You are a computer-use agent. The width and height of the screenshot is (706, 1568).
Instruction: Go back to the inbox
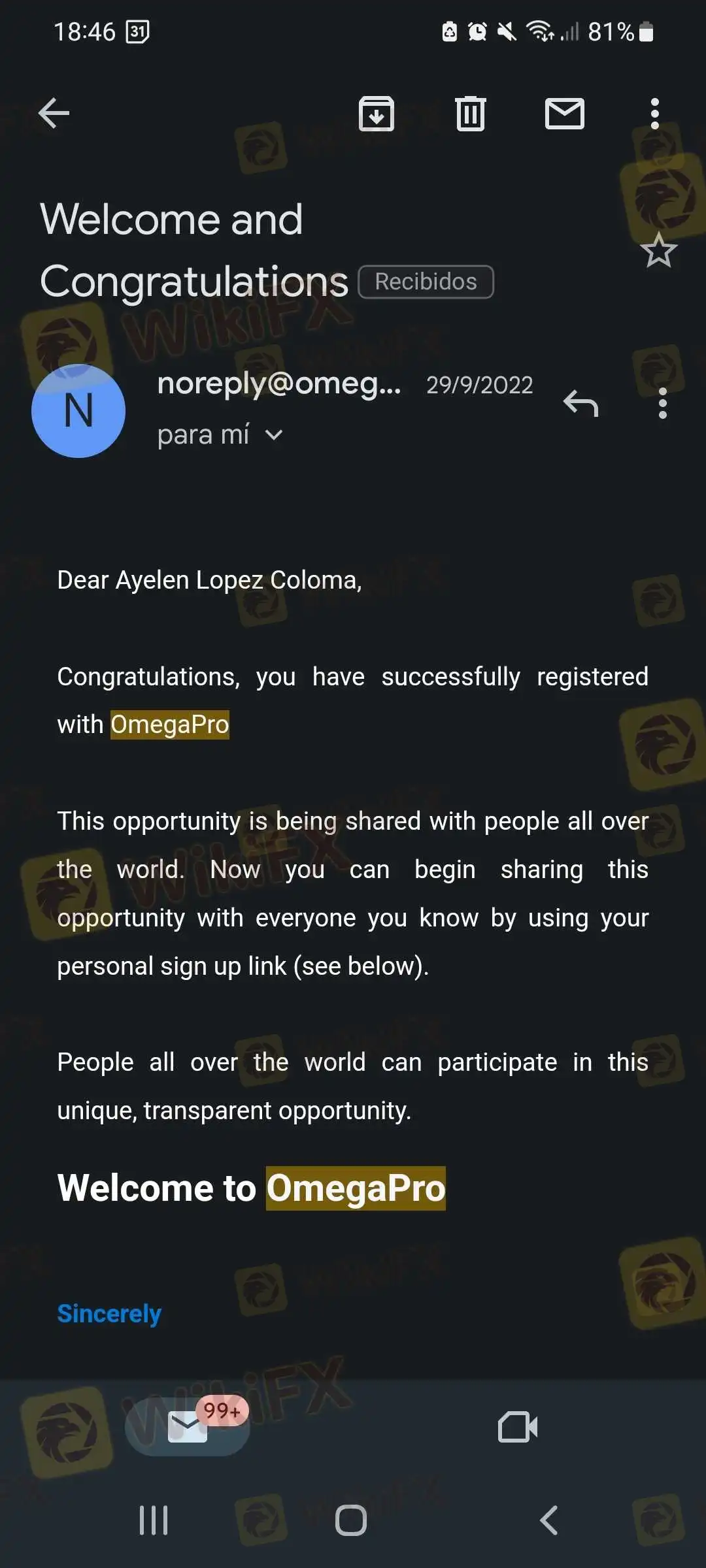[54, 114]
